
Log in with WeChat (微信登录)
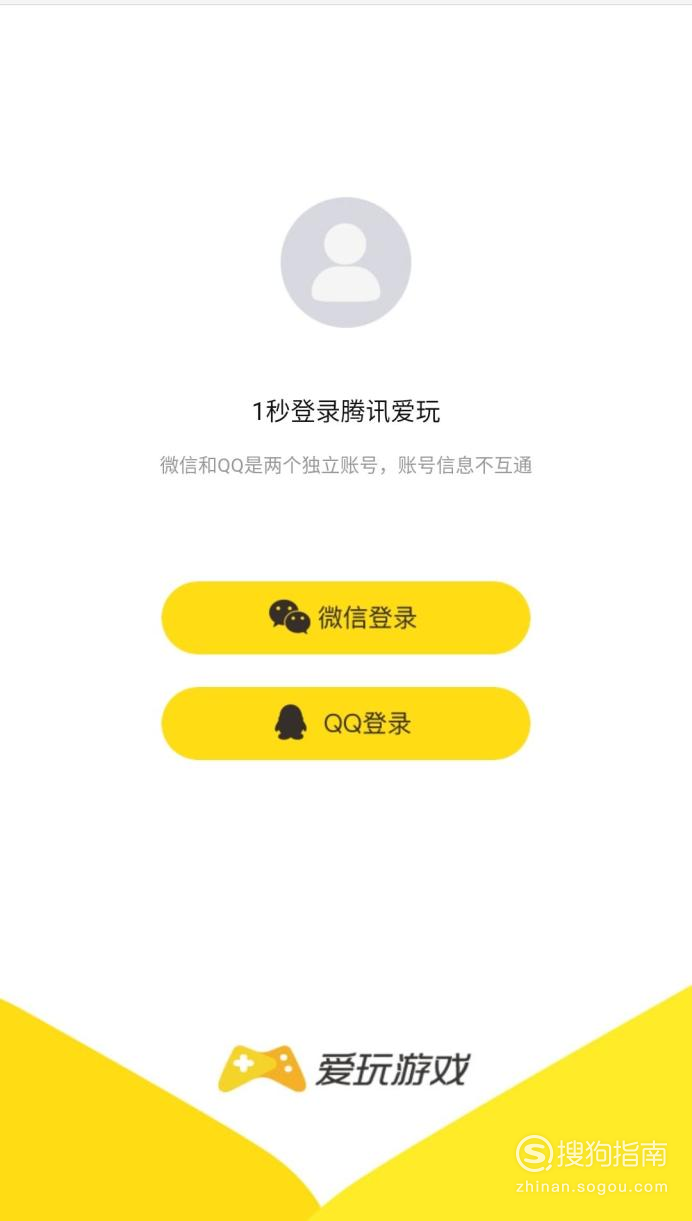coord(345,618)
